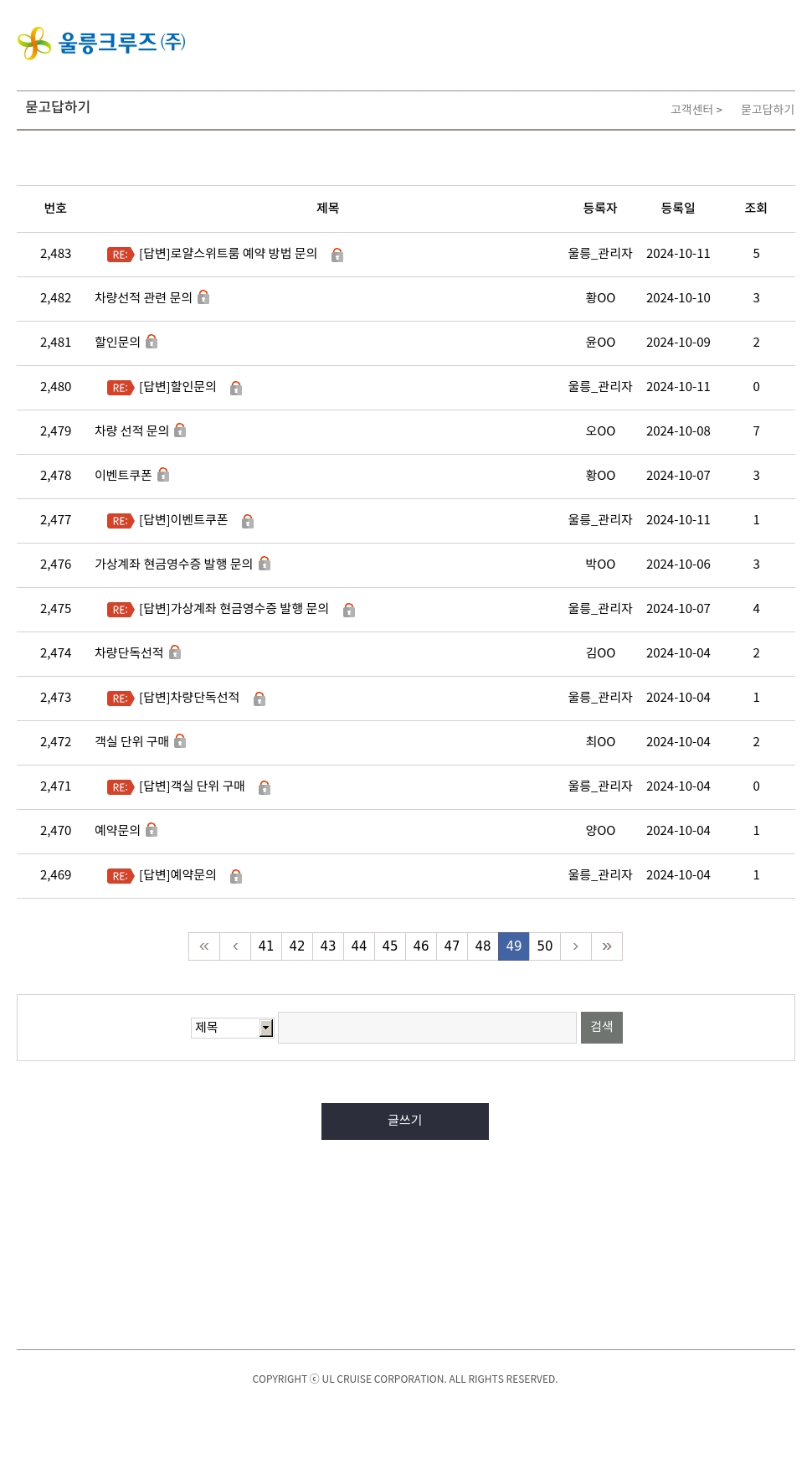Go to page 41
Screen dimensions: 812x1459
click(x=266, y=946)
